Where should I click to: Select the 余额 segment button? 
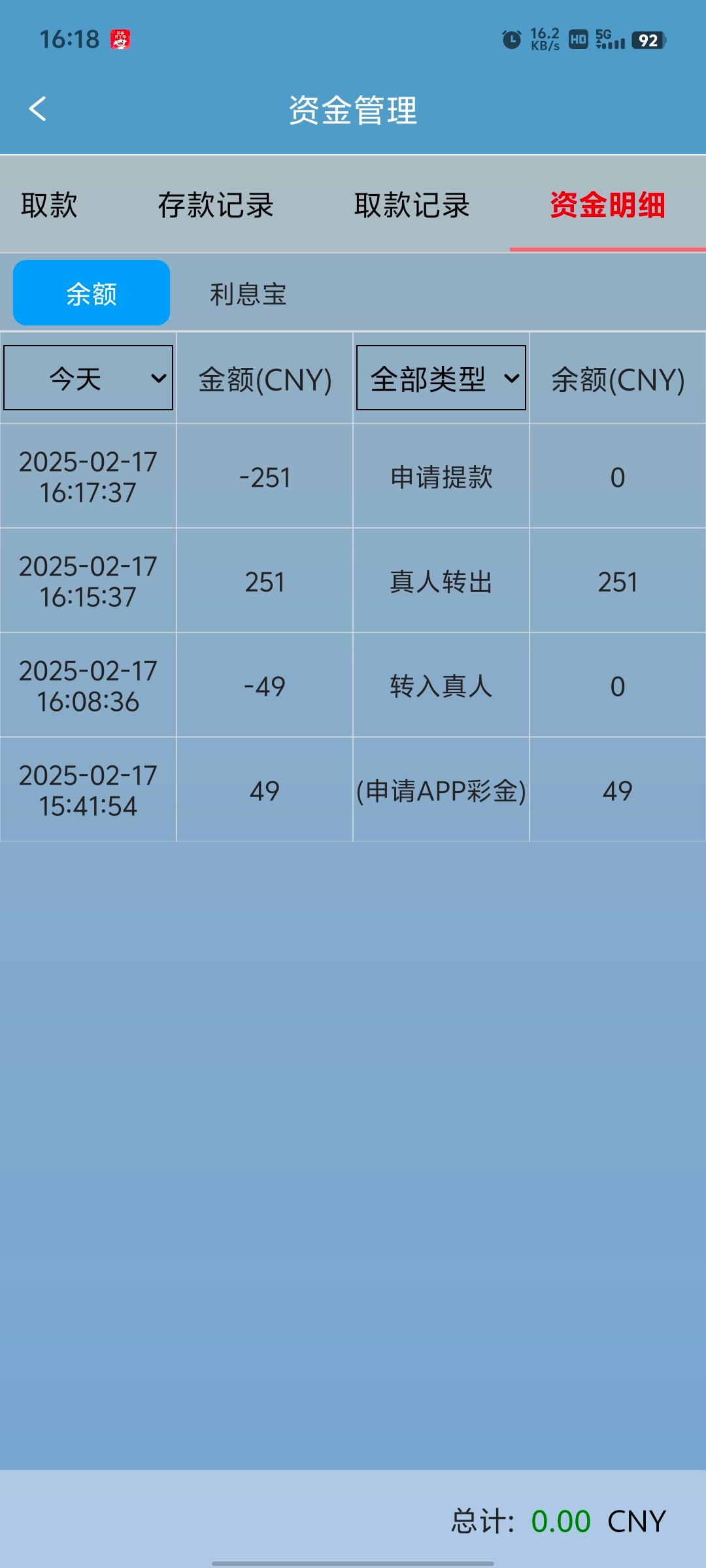point(92,293)
